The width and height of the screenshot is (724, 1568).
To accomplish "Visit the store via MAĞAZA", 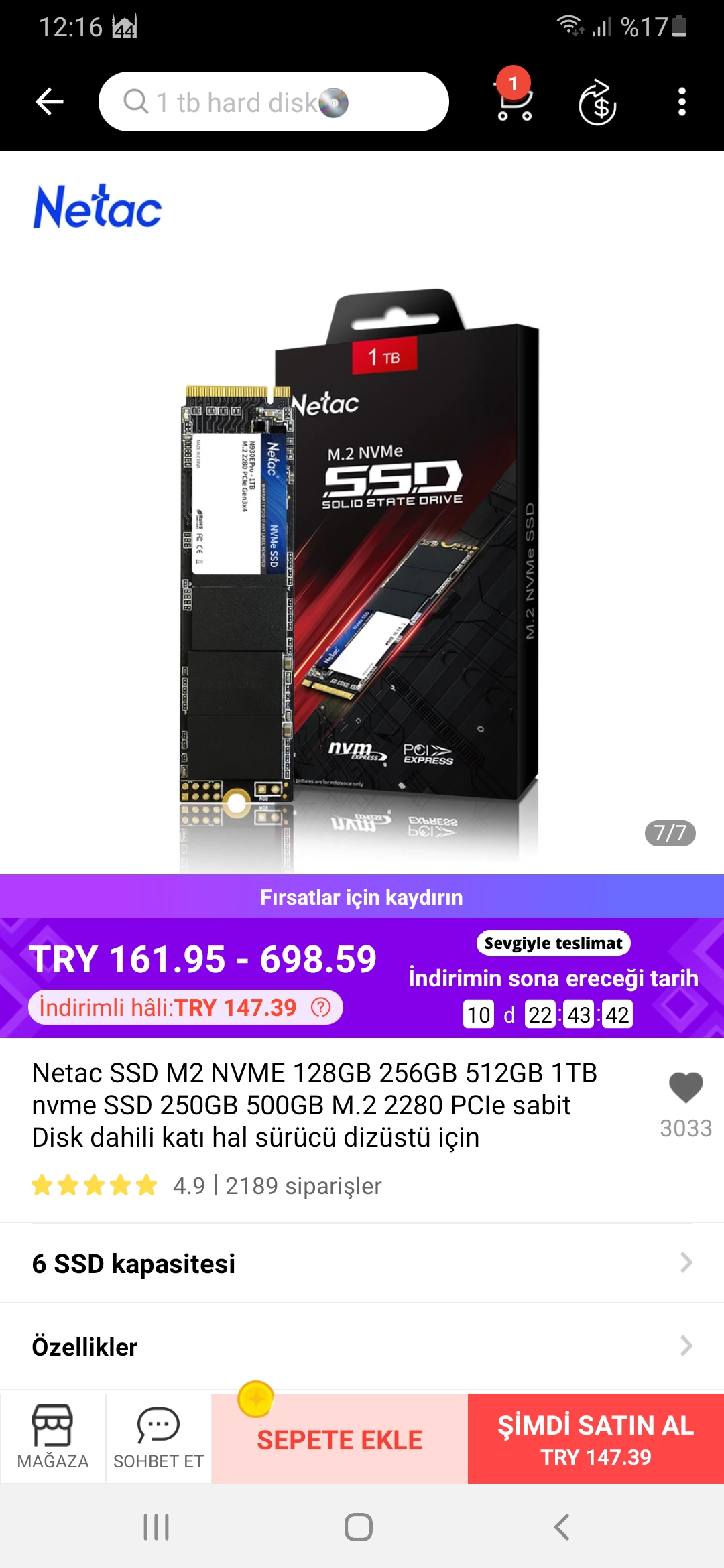I will pos(53,1438).
